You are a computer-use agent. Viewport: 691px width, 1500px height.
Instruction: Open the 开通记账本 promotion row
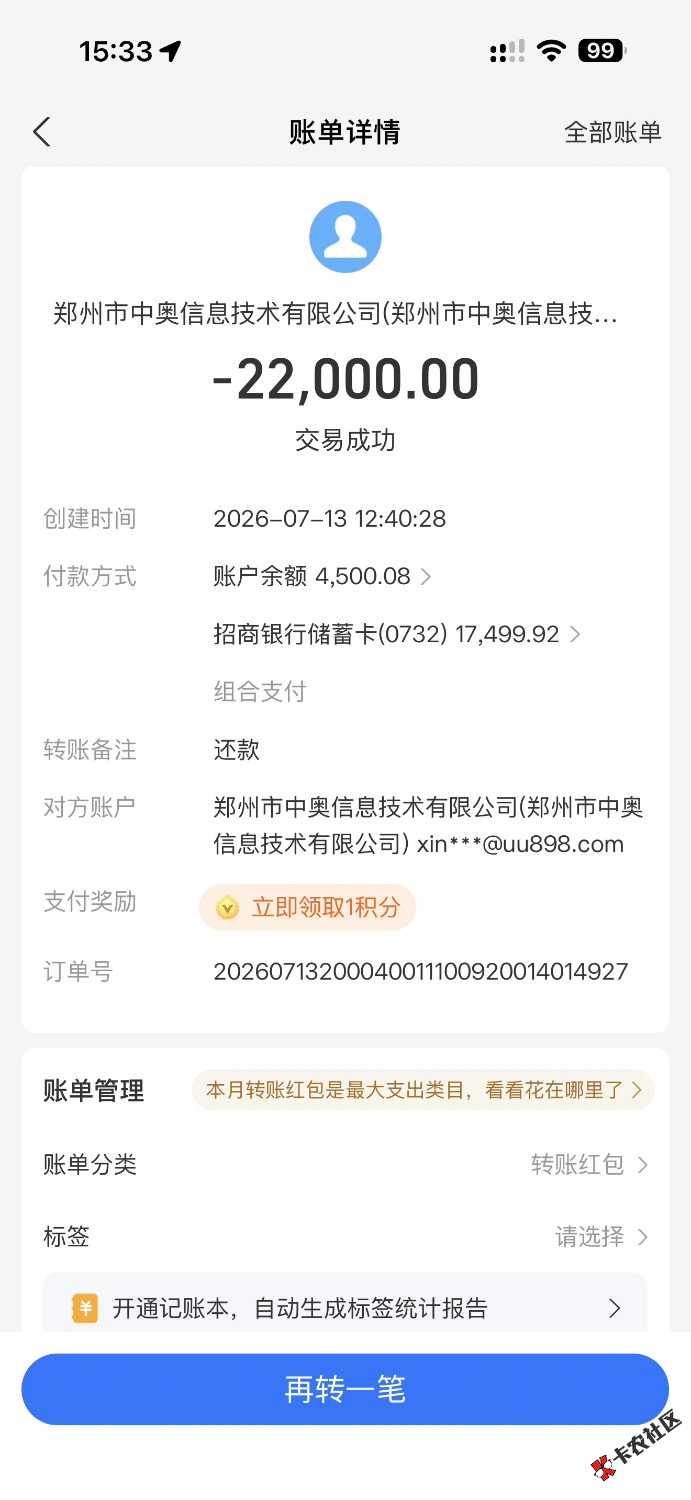(x=345, y=1306)
